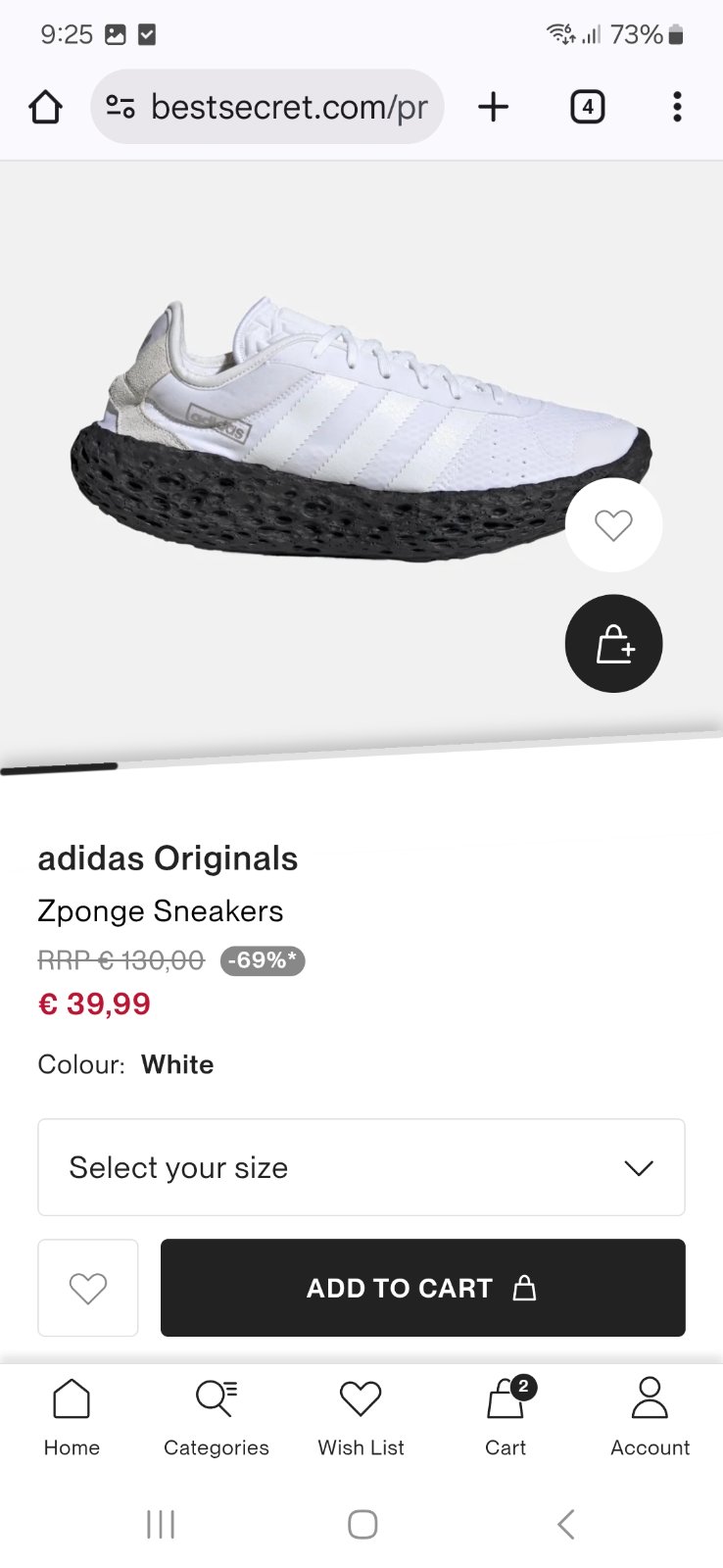Open the browser overflow menu
Viewport: 723px width, 1568px height.
pyautogui.click(x=676, y=107)
